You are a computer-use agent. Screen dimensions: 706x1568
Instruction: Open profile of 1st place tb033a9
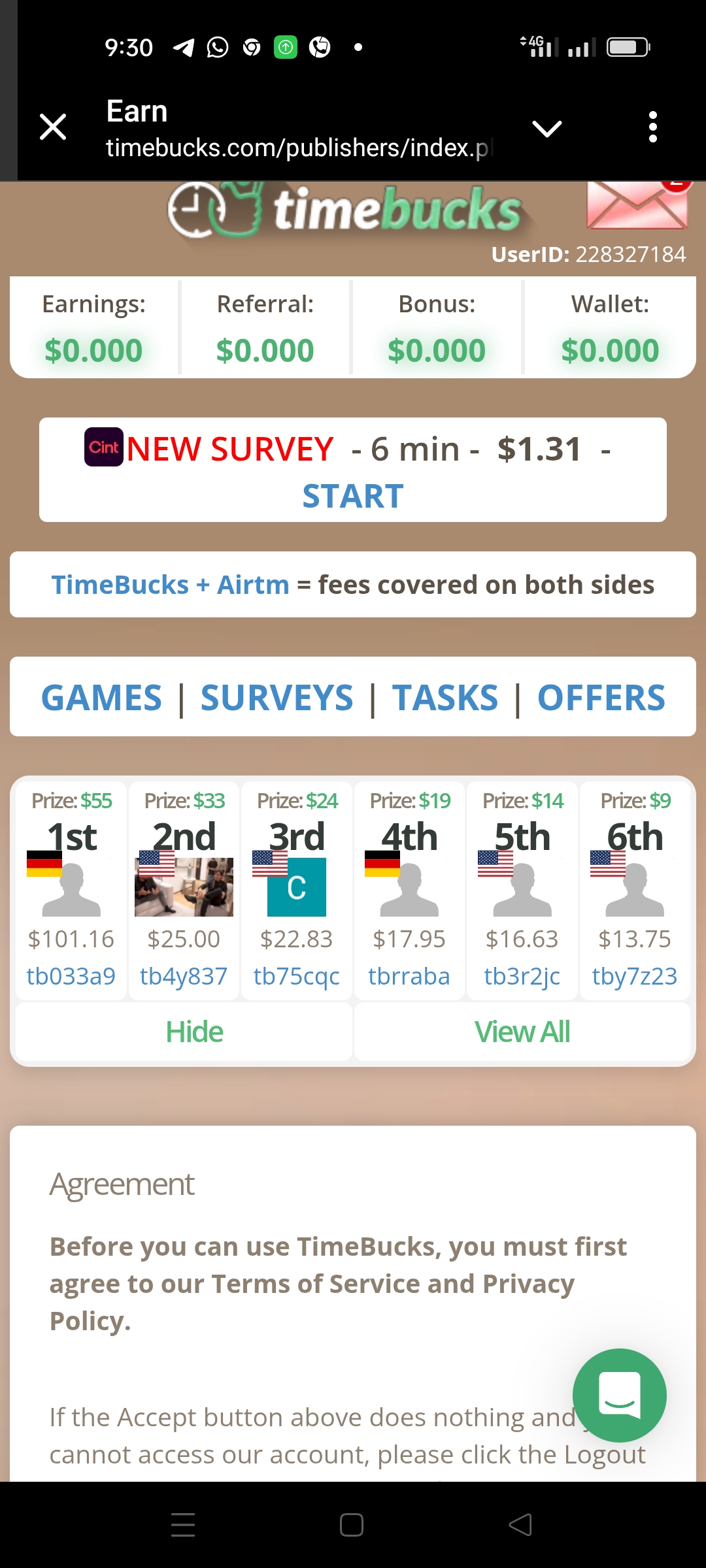click(x=71, y=976)
